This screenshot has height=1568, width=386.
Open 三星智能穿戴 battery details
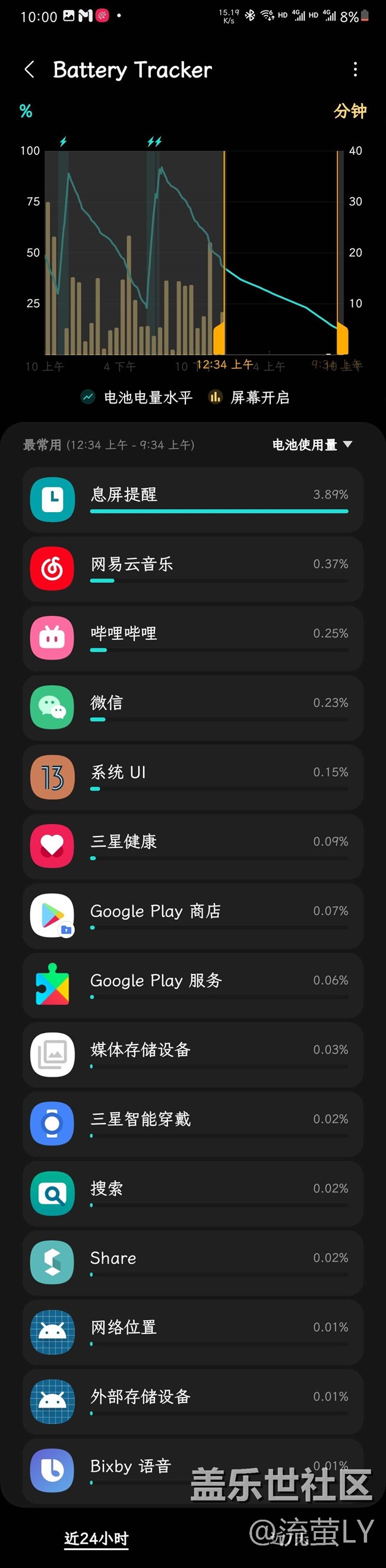(x=193, y=1124)
